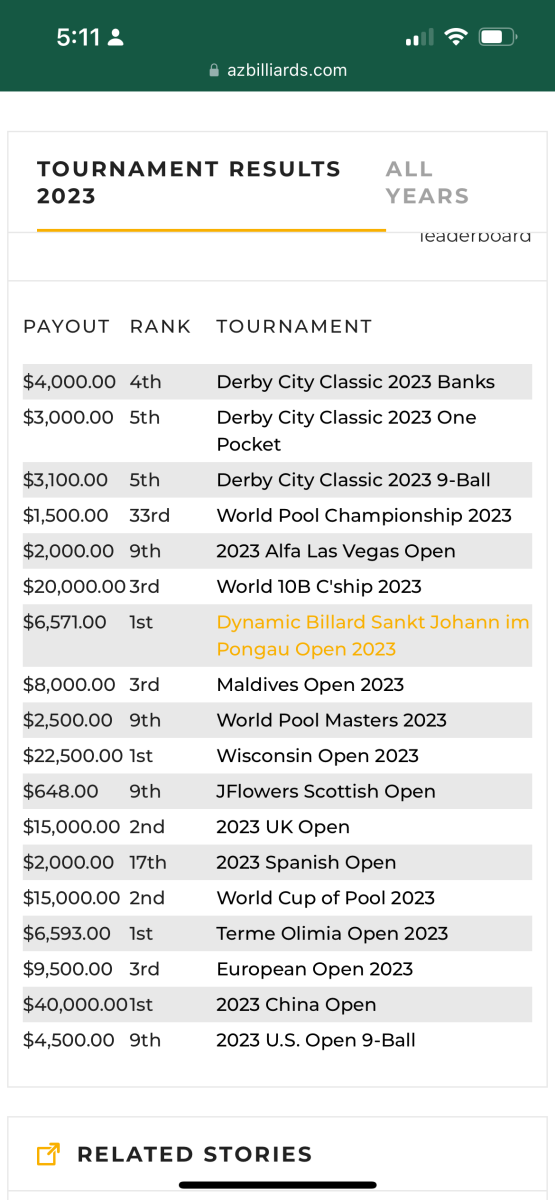The width and height of the screenshot is (555, 1200).
Task: View the Wisconsin Open 2023 tournament
Action: point(318,756)
